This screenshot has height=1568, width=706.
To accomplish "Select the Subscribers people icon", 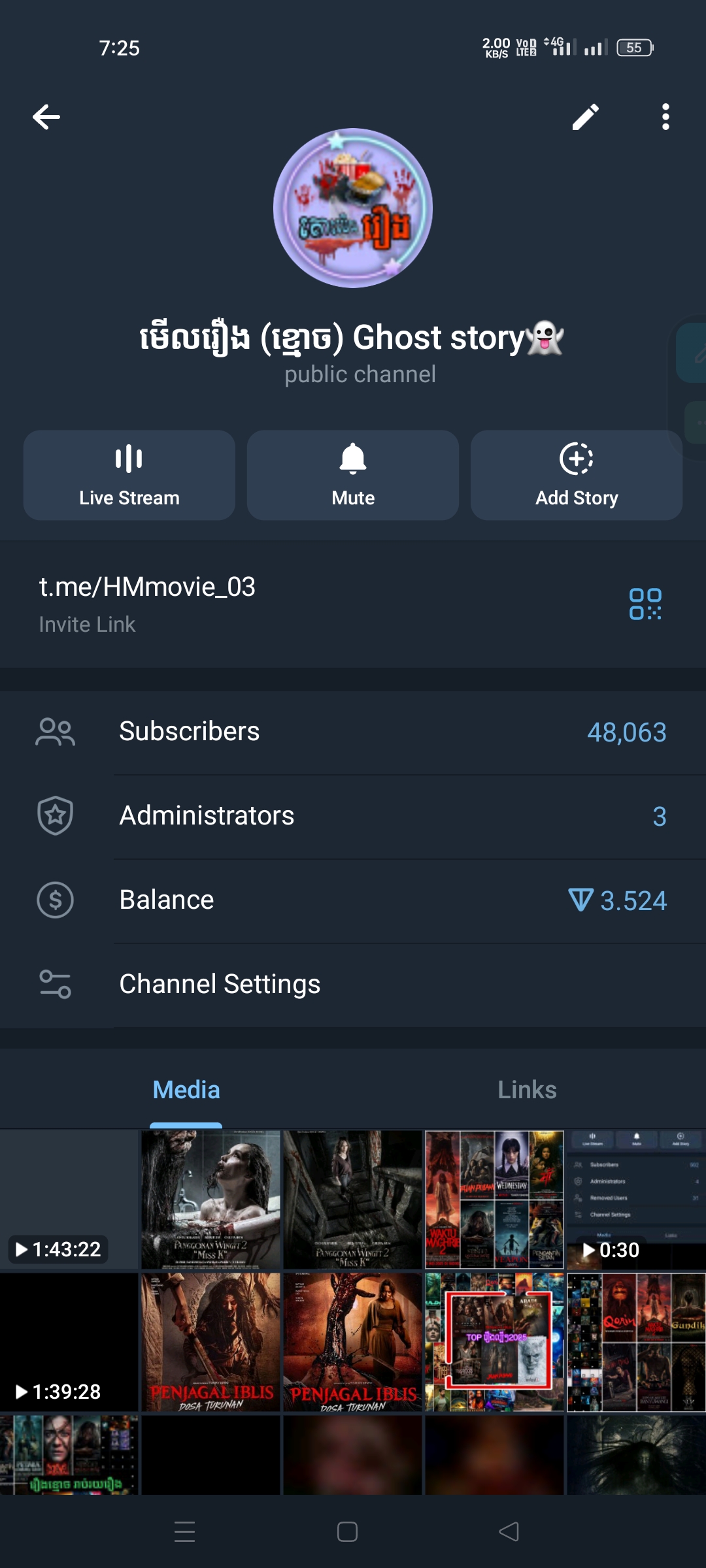I will (x=56, y=732).
